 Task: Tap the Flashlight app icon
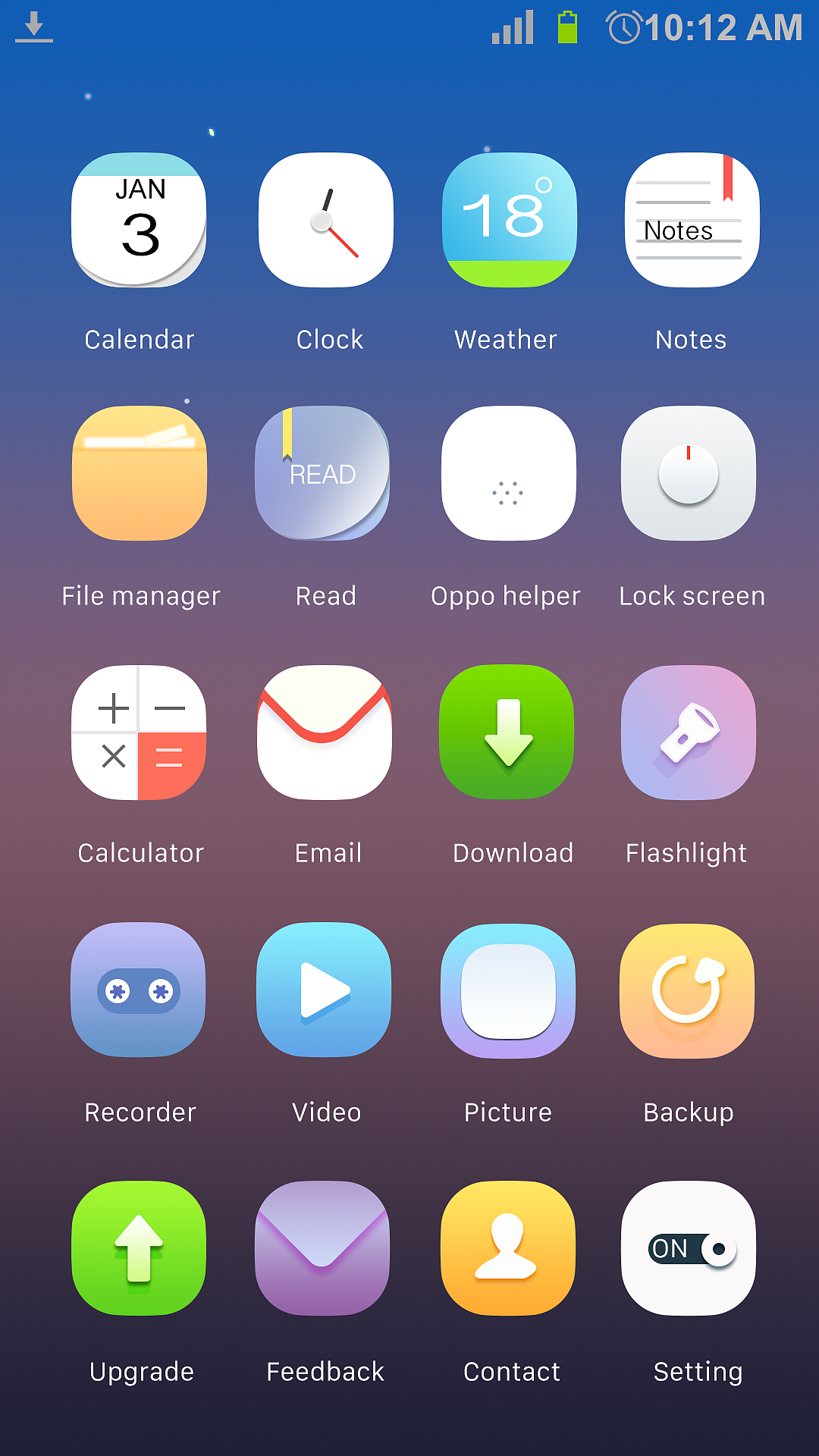tap(689, 733)
